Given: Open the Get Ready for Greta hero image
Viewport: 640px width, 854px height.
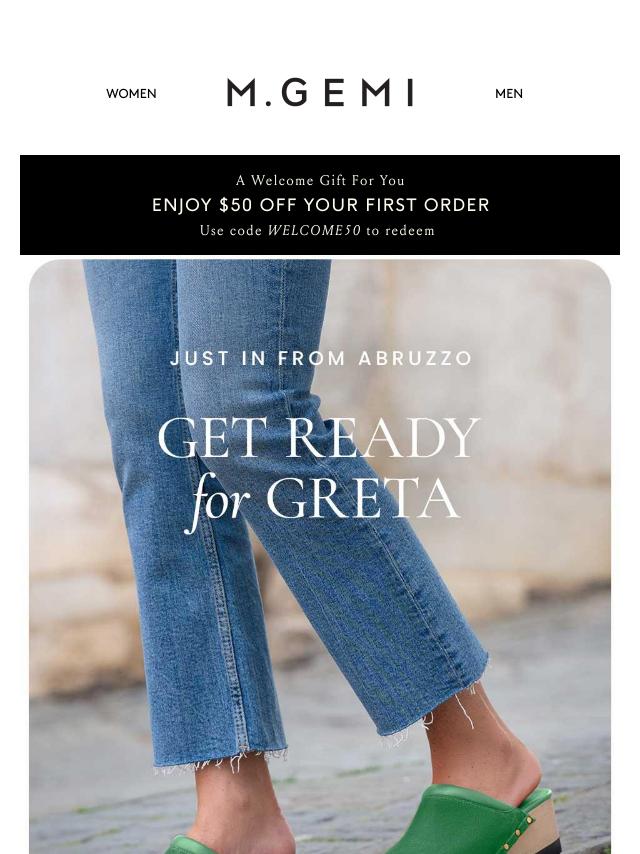Looking at the screenshot, I should coord(320,560).
